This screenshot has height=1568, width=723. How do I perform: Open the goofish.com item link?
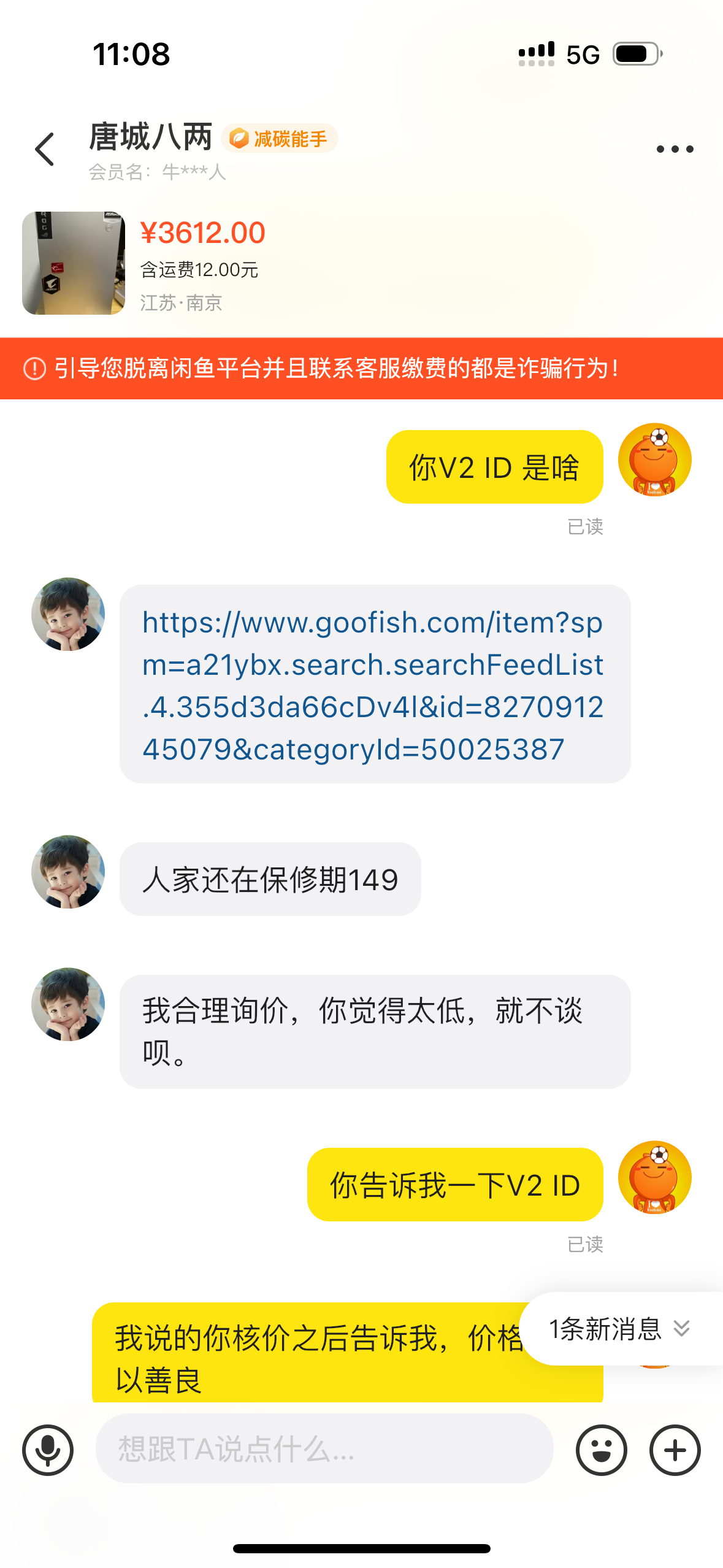click(373, 685)
